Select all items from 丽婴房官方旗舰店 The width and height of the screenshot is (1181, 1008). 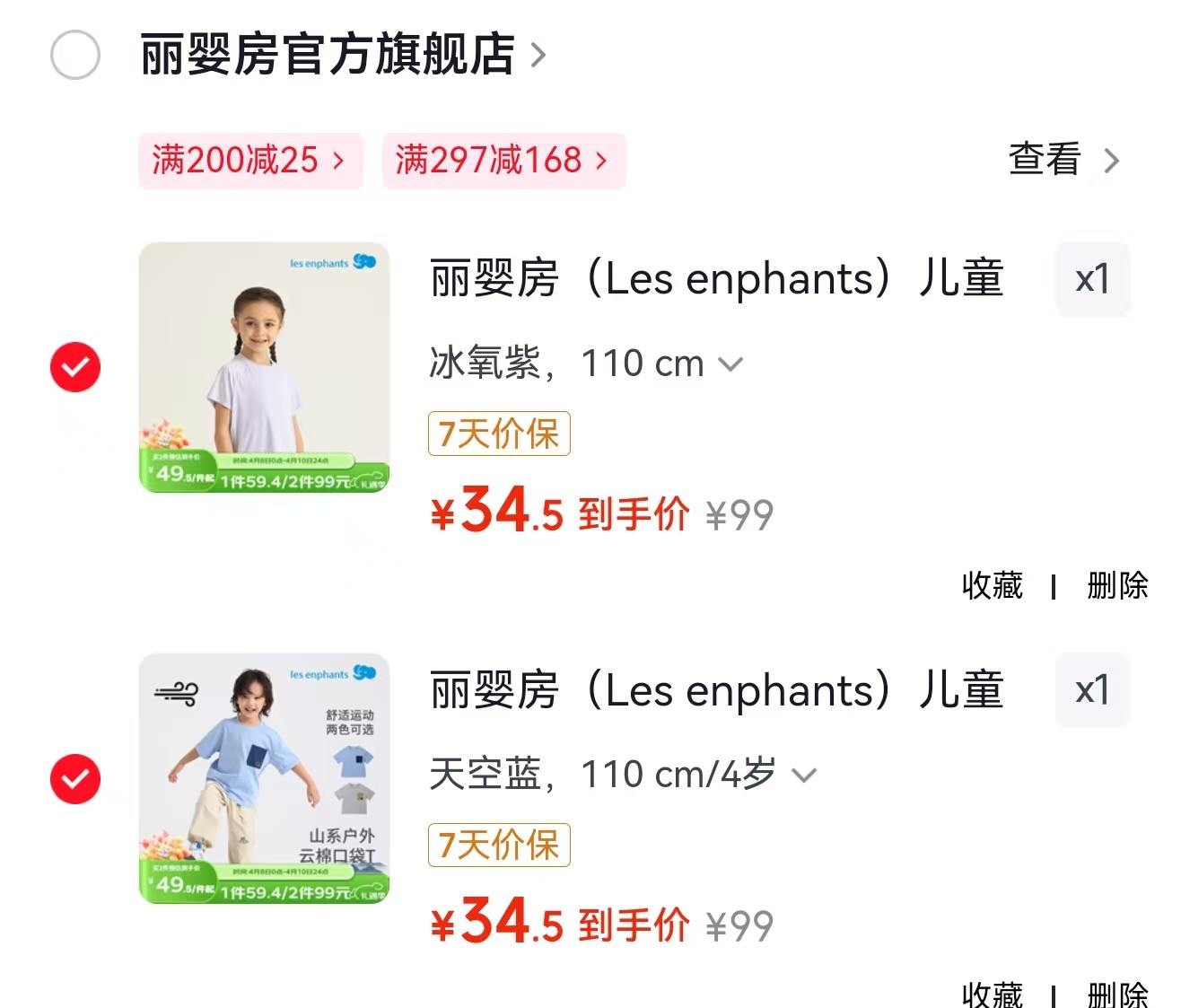pyautogui.click(x=75, y=55)
